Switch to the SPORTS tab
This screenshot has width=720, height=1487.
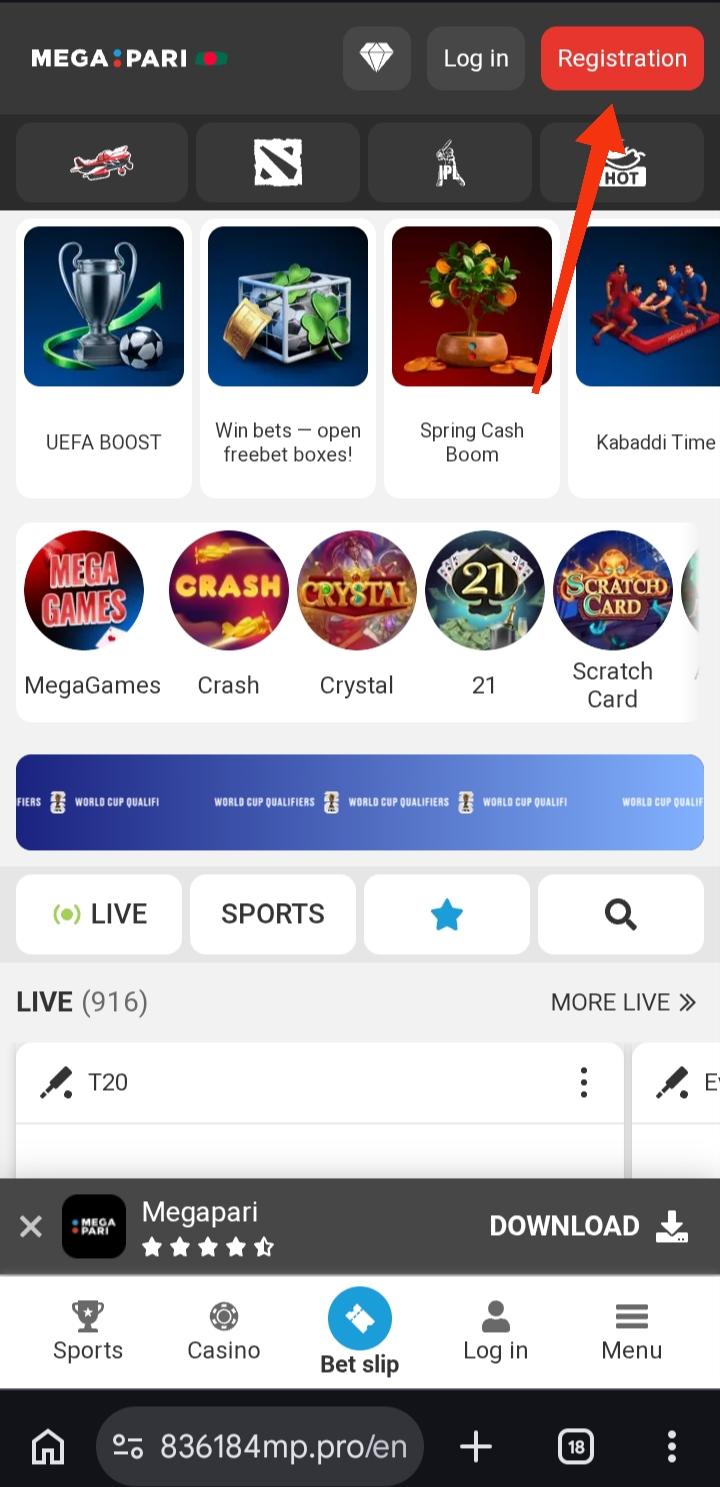(x=273, y=914)
